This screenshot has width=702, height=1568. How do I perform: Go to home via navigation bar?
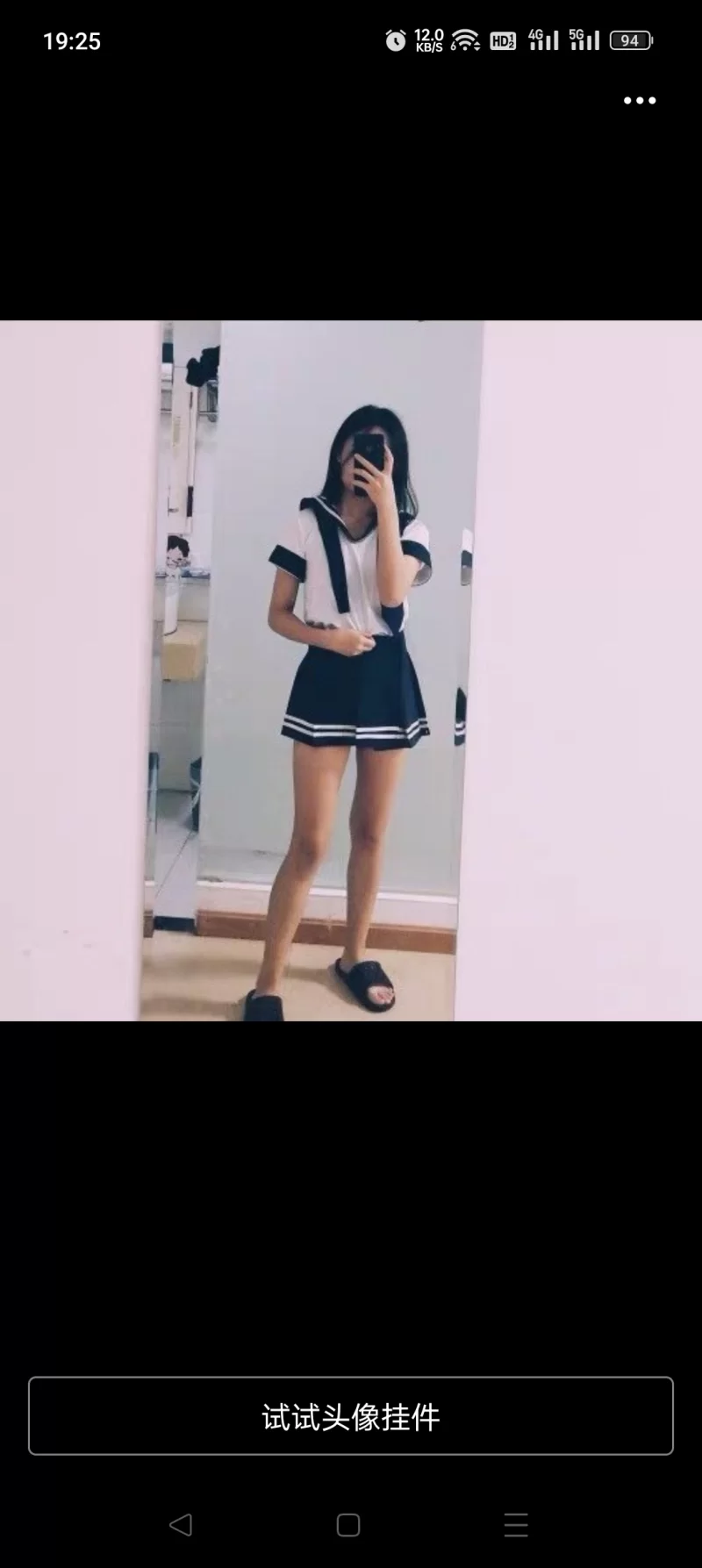348,1525
